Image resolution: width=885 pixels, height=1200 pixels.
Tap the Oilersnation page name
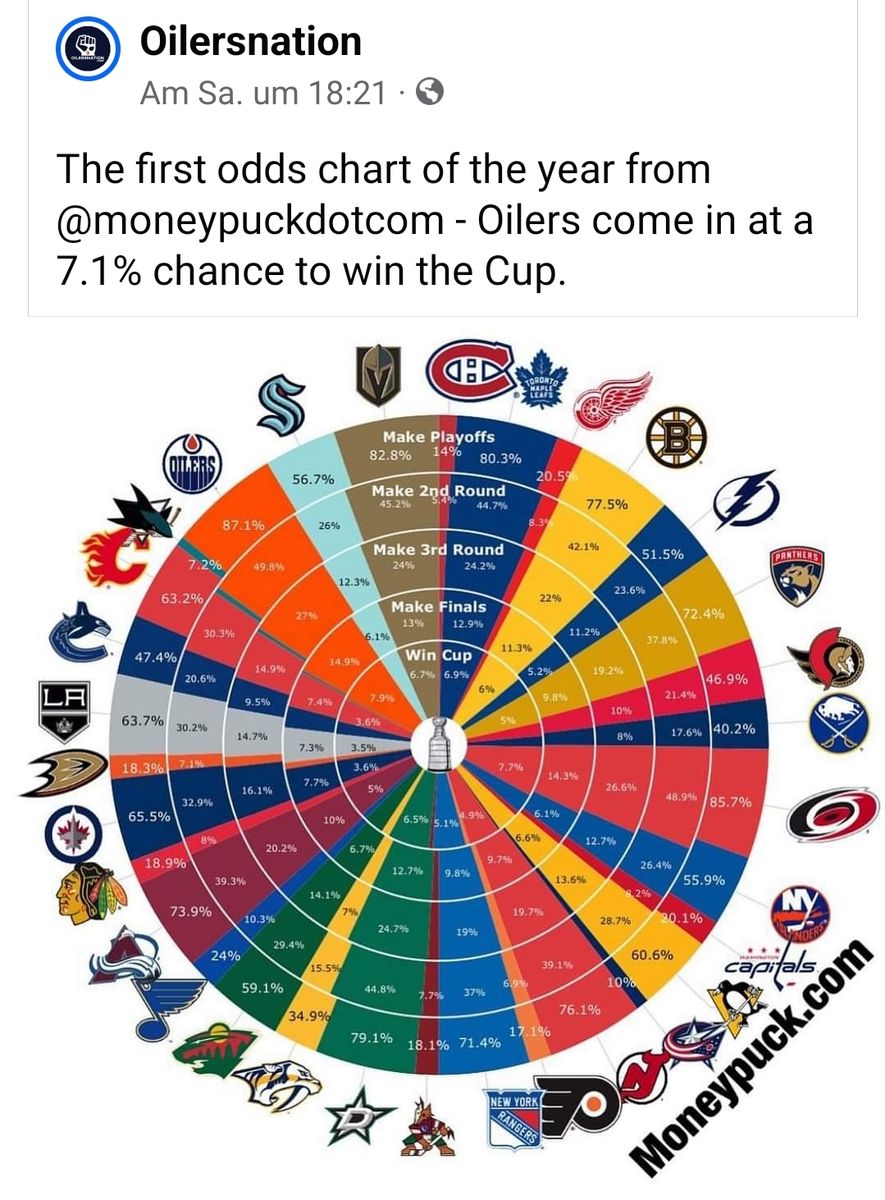pyautogui.click(x=250, y=41)
